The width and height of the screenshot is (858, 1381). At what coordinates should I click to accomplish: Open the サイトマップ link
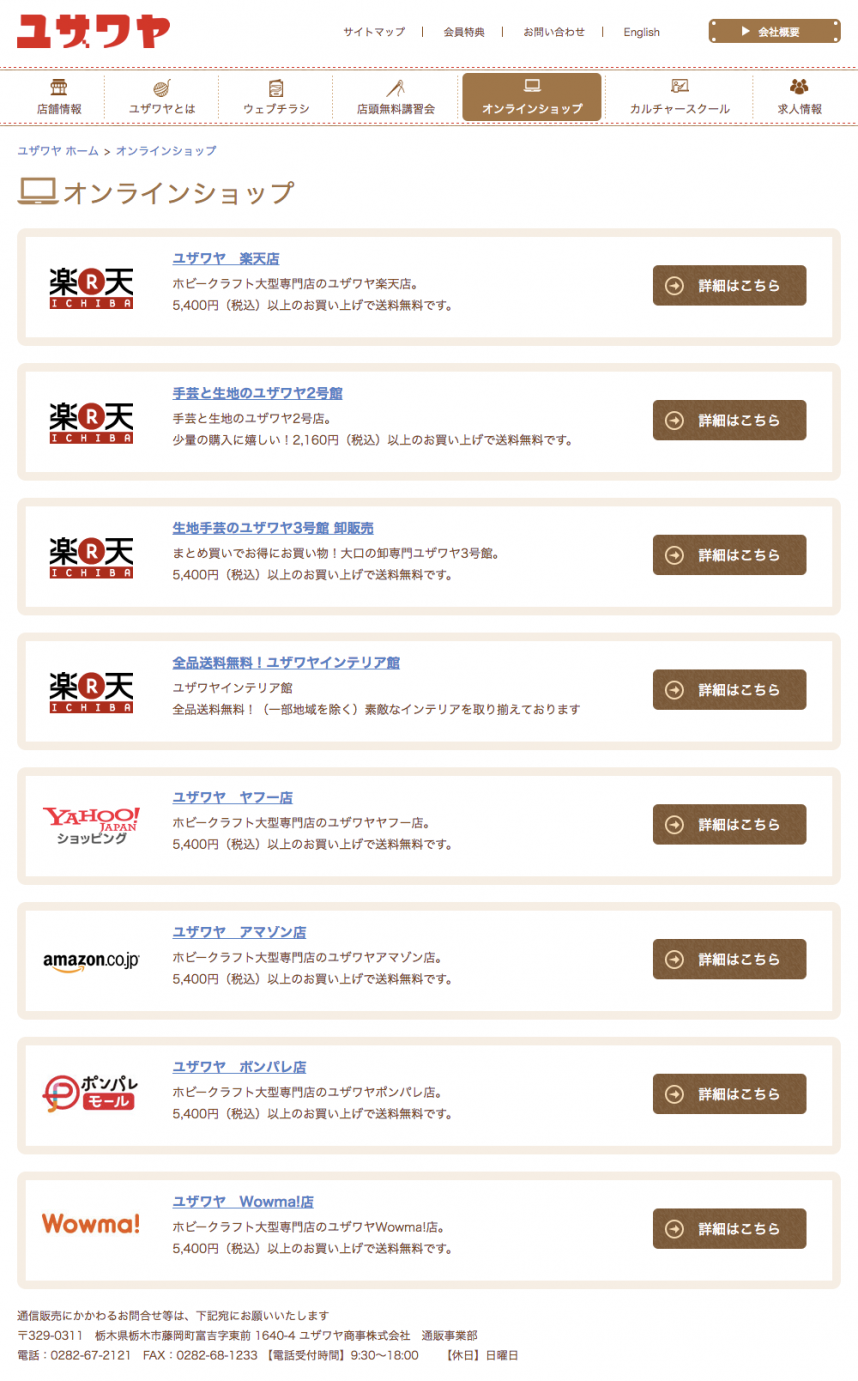[374, 32]
